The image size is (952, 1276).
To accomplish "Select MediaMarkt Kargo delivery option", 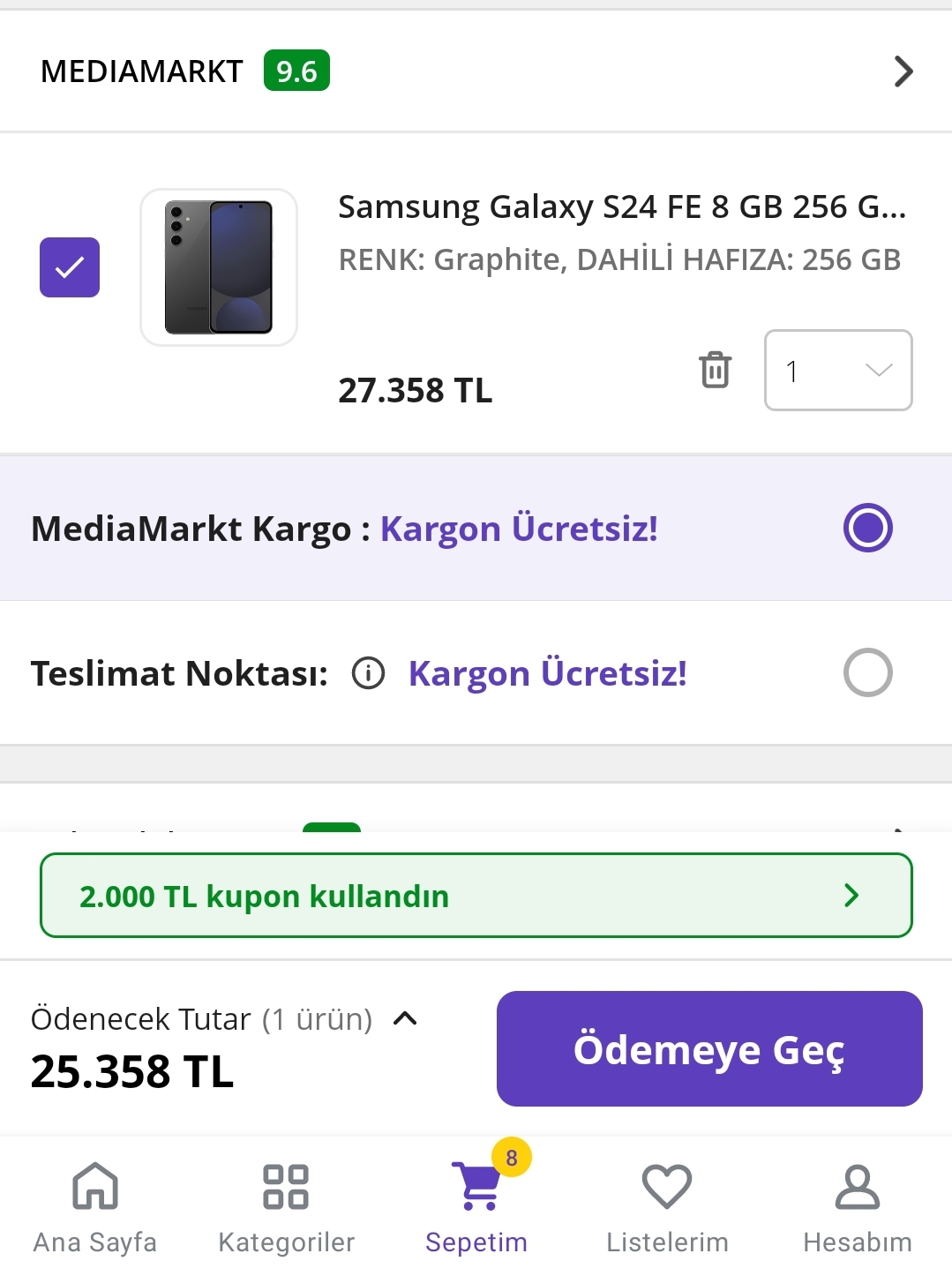I will [867, 528].
